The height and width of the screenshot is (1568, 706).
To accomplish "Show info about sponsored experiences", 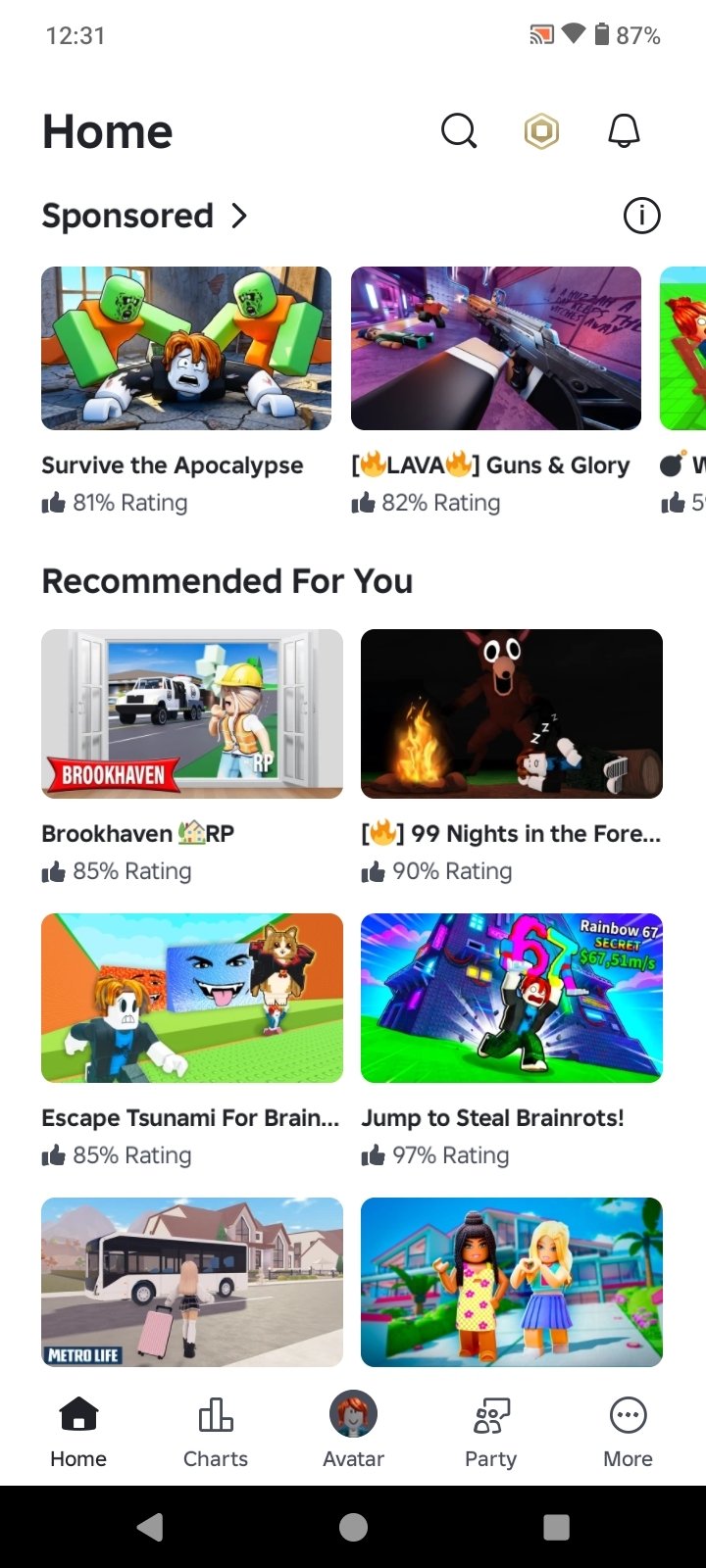I will [642, 216].
